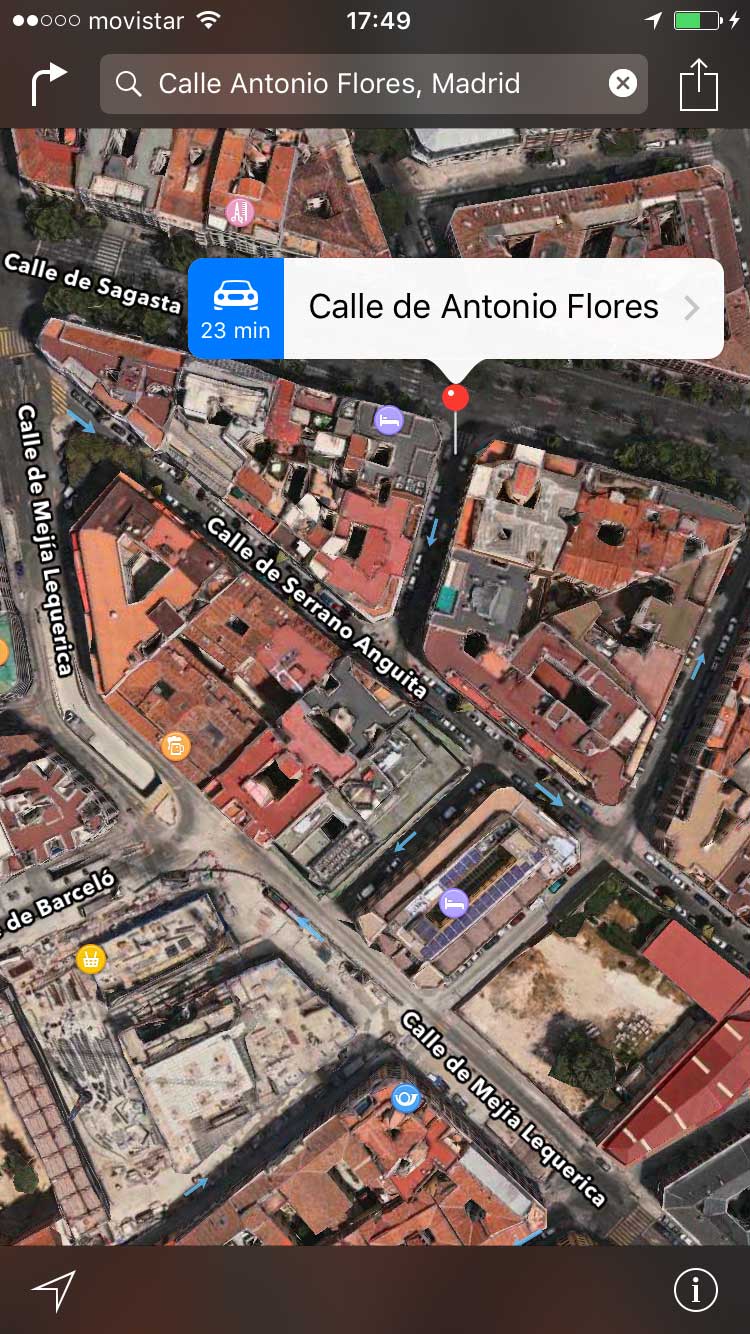This screenshot has width=750, height=1334.
Task: Open directions with the turn arrow icon
Action: pos(48,84)
